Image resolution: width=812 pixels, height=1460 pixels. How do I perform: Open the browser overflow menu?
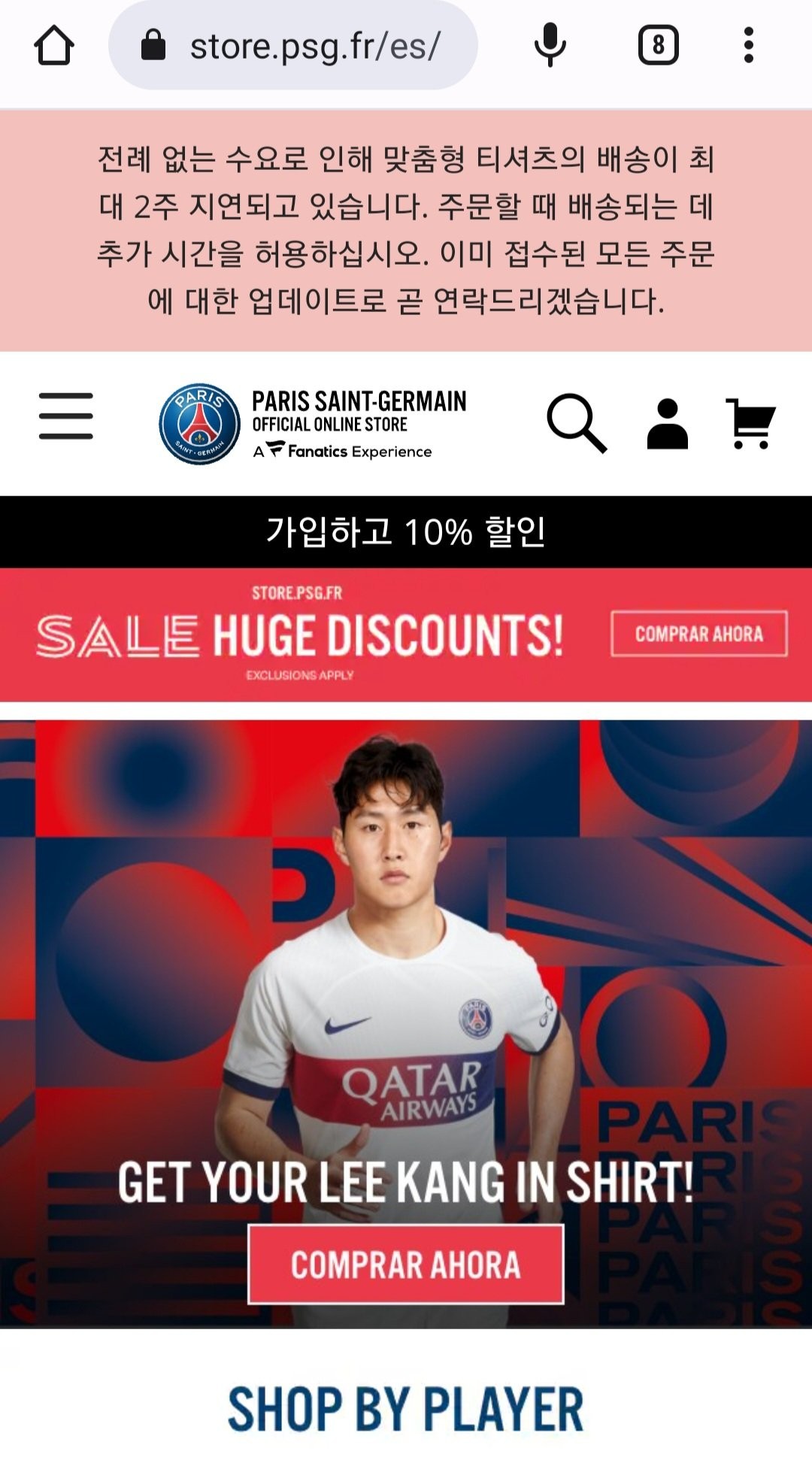(x=748, y=46)
